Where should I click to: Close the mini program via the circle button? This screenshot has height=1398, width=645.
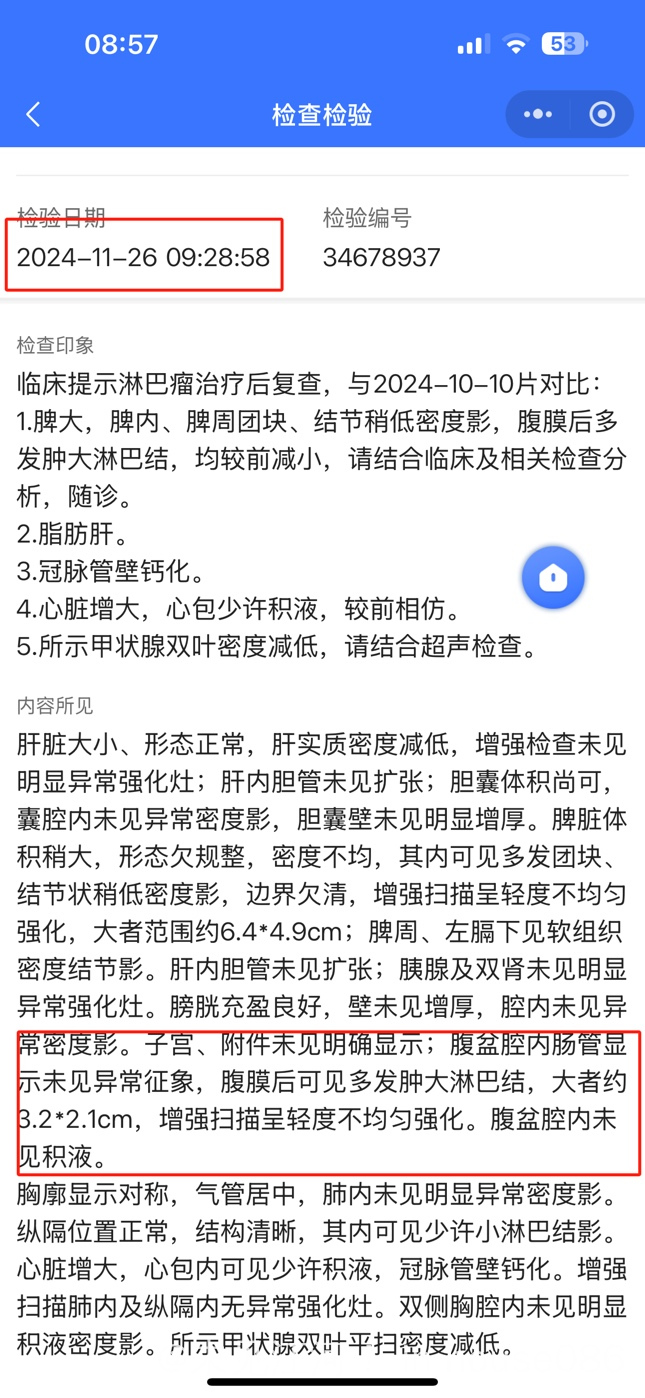pos(602,114)
